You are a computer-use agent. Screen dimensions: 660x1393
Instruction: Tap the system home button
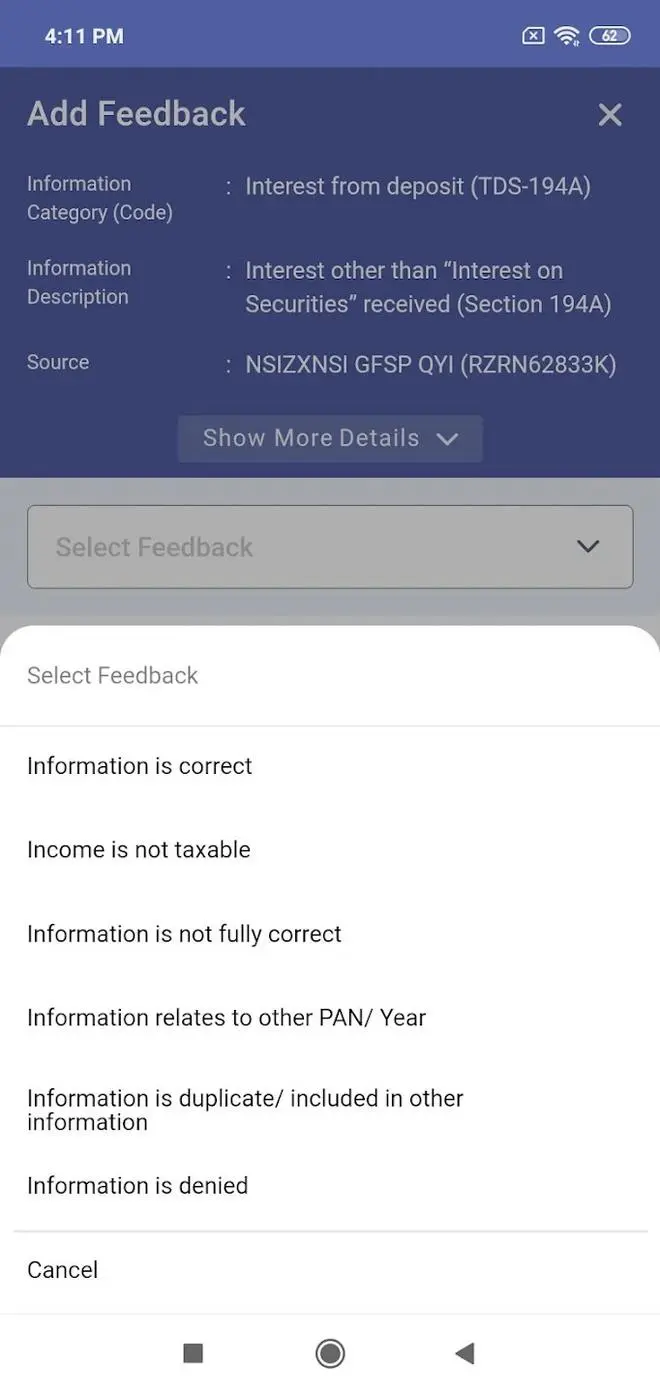pos(330,1353)
